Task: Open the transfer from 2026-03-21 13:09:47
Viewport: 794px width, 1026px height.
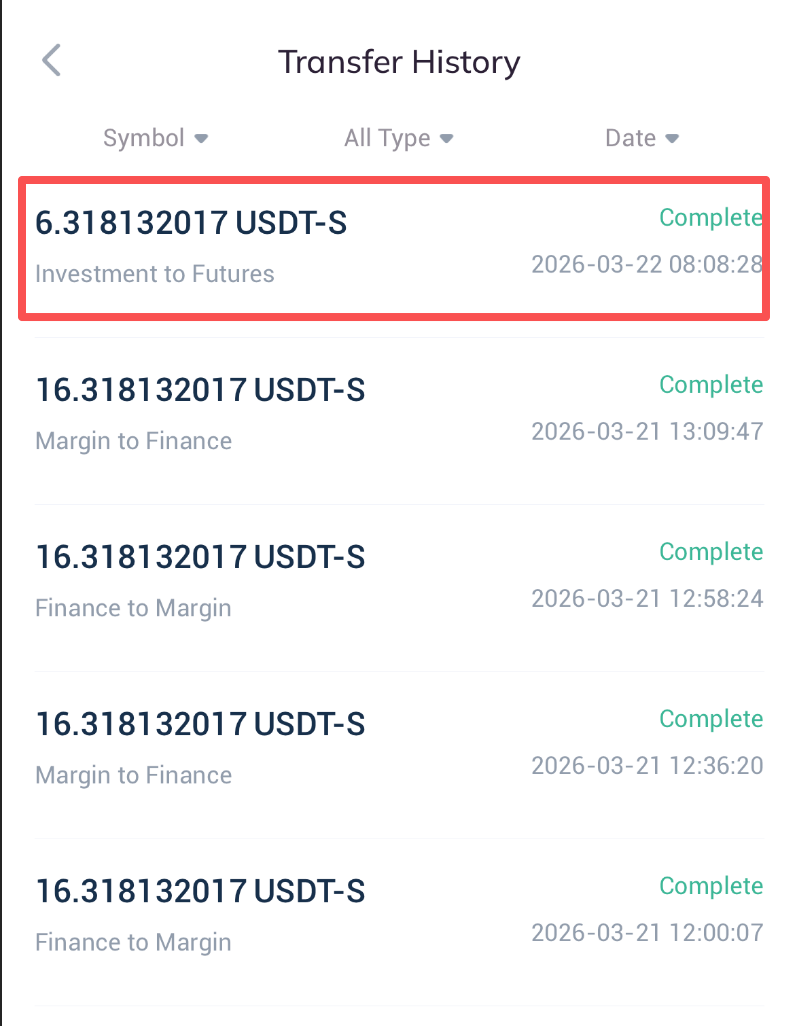Action: pos(398,414)
